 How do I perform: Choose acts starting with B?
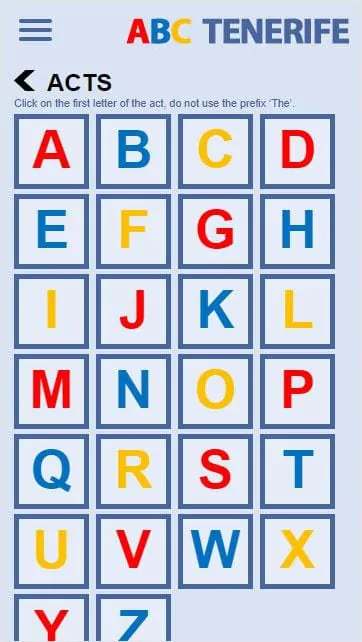click(x=133, y=151)
